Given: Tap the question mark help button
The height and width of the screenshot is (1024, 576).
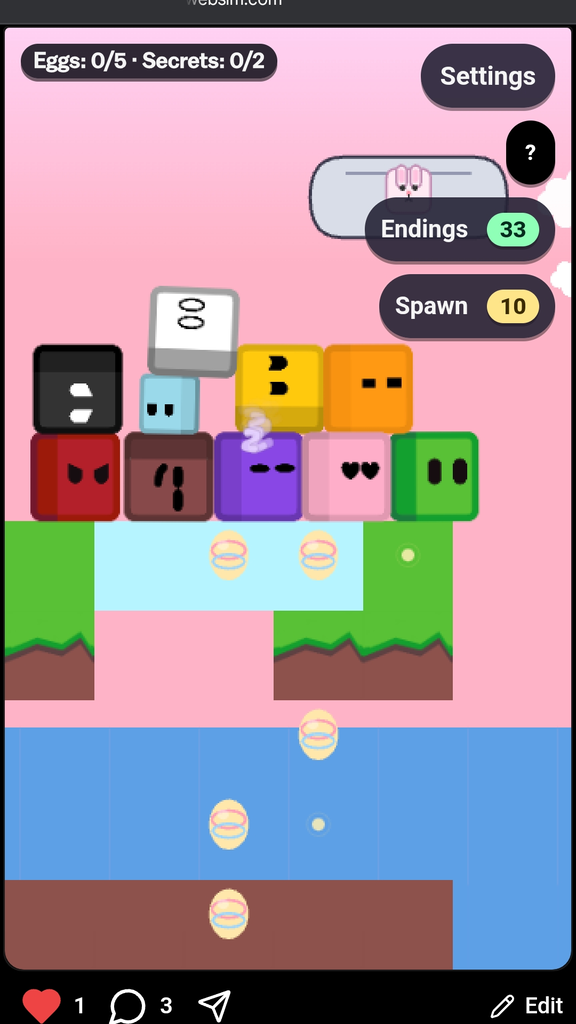Looking at the screenshot, I should click(530, 153).
